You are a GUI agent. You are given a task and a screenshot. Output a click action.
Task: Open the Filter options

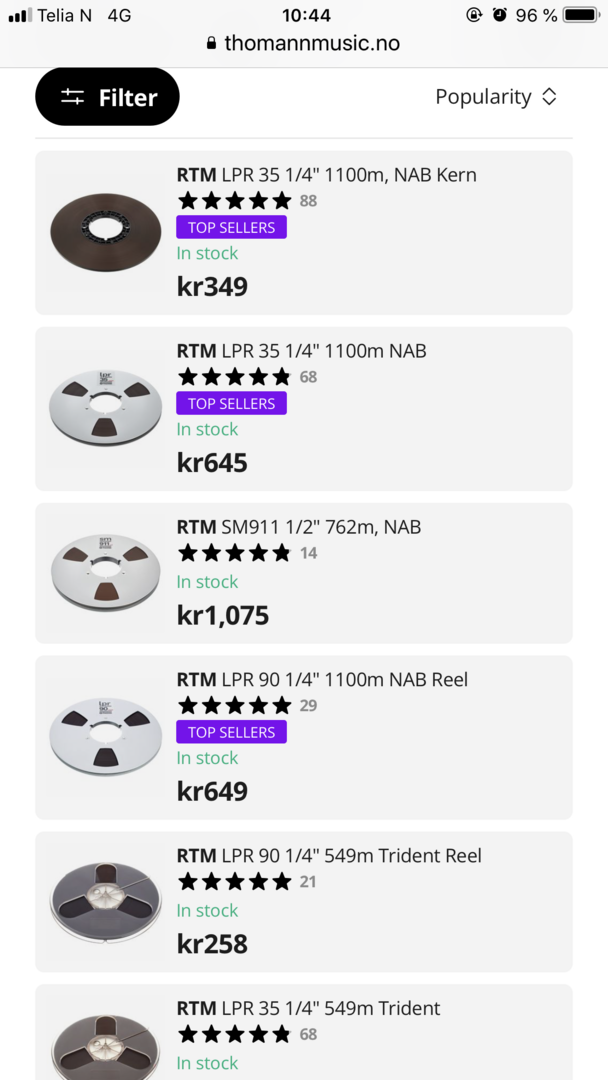tap(107, 97)
